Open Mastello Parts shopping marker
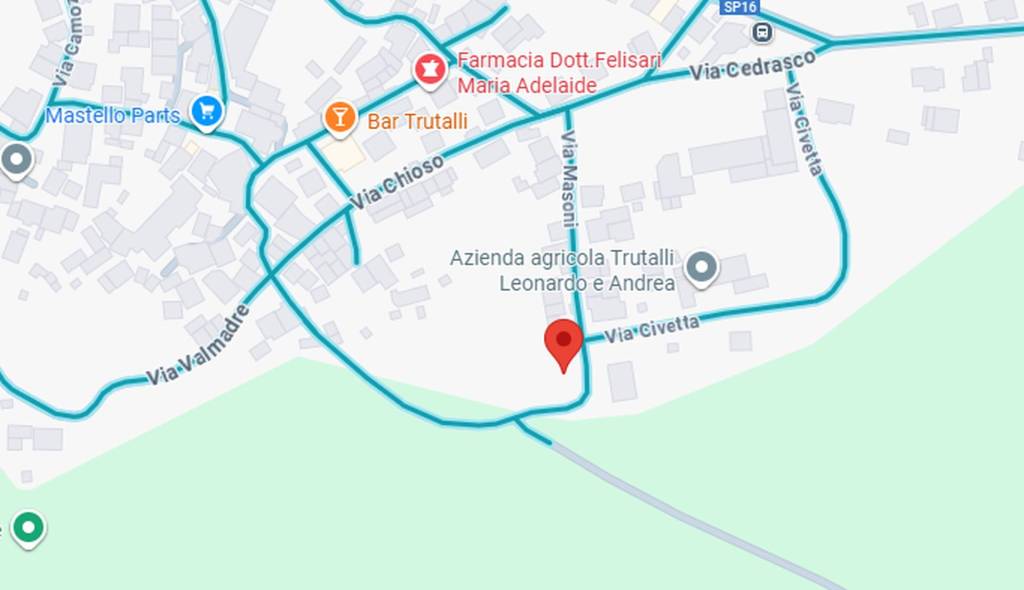This screenshot has height=590, width=1024. click(x=207, y=111)
